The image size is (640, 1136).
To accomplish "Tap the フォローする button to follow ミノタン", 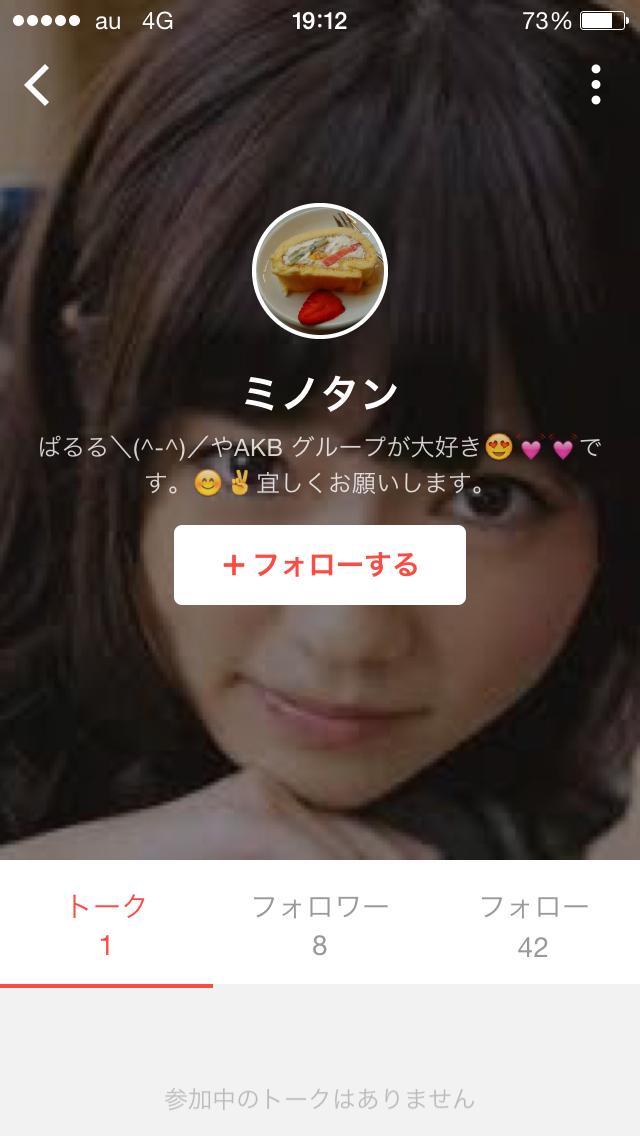I will 320,565.
